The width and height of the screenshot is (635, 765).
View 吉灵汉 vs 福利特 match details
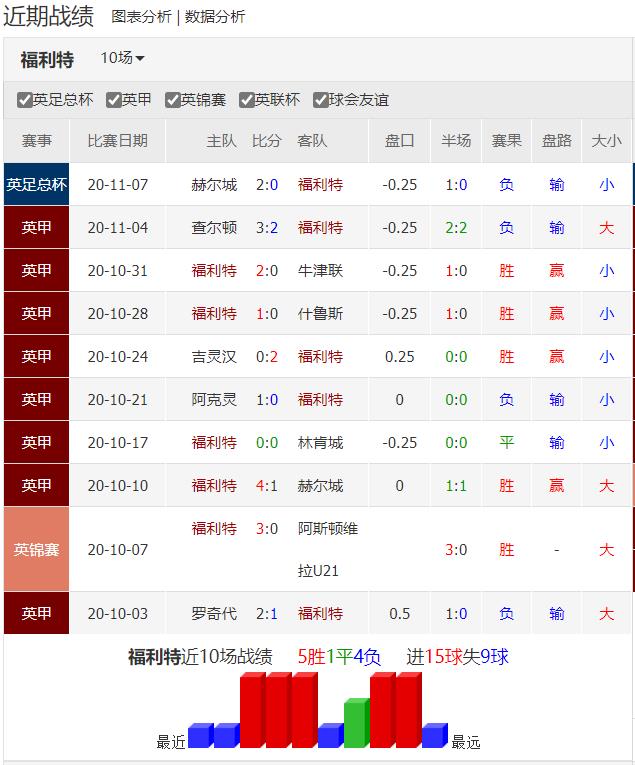pos(267,357)
